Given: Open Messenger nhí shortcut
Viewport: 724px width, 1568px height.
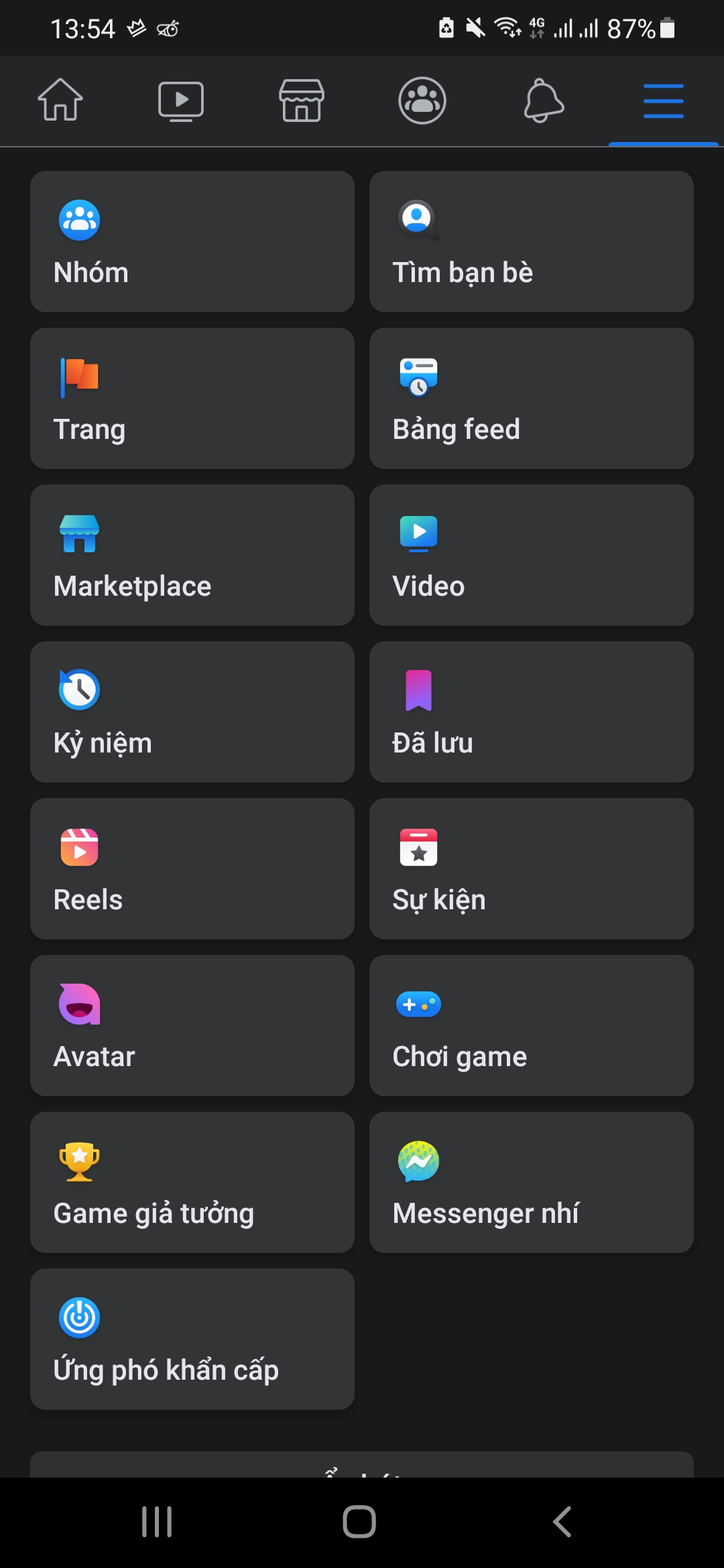Looking at the screenshot, I should 531,1182.
